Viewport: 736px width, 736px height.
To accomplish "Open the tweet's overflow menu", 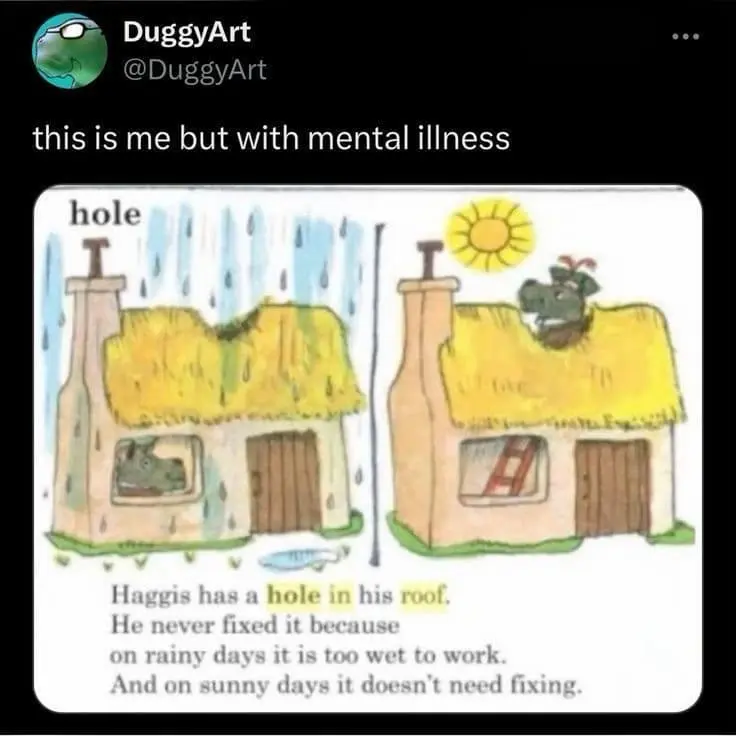I will click(686, 38).
